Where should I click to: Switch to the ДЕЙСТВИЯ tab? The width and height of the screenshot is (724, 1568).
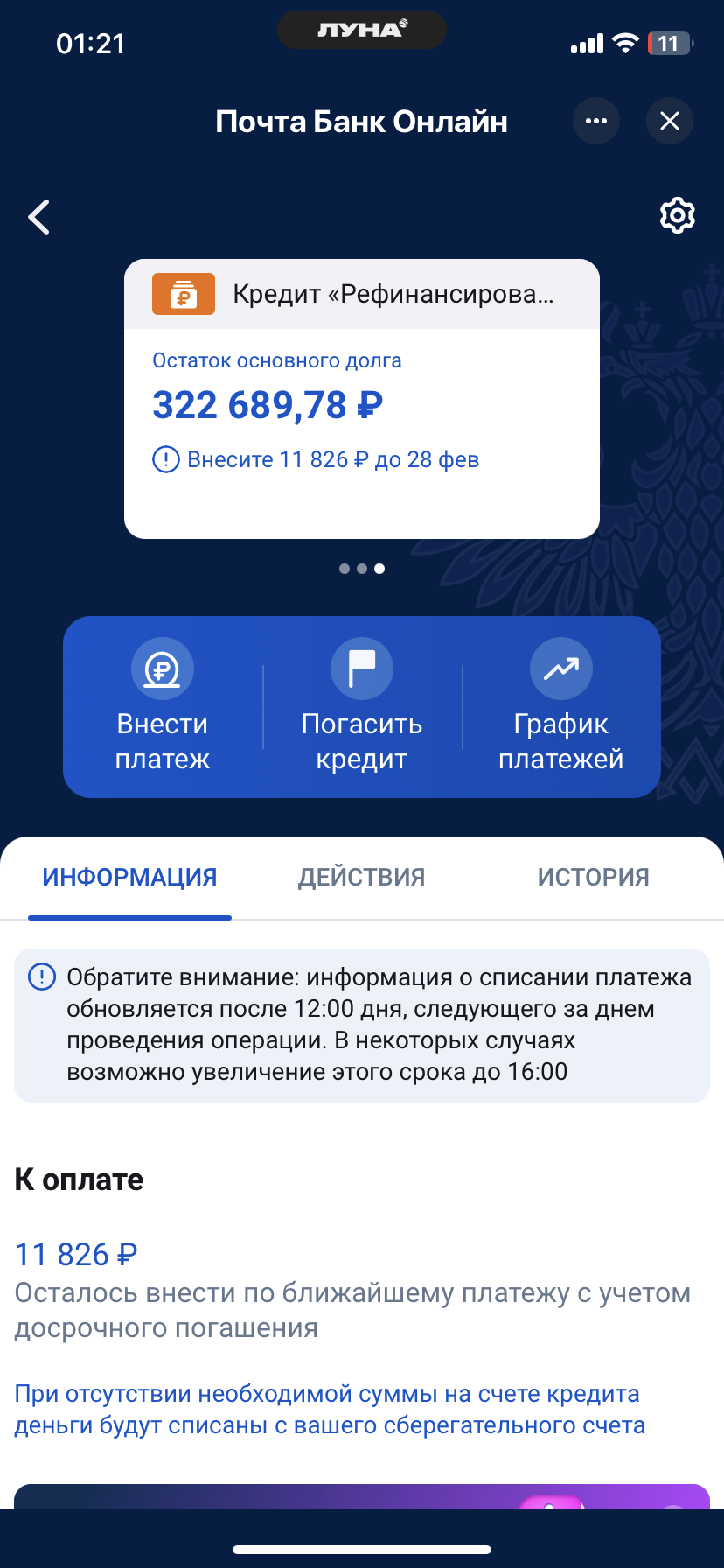click(361, 876)
